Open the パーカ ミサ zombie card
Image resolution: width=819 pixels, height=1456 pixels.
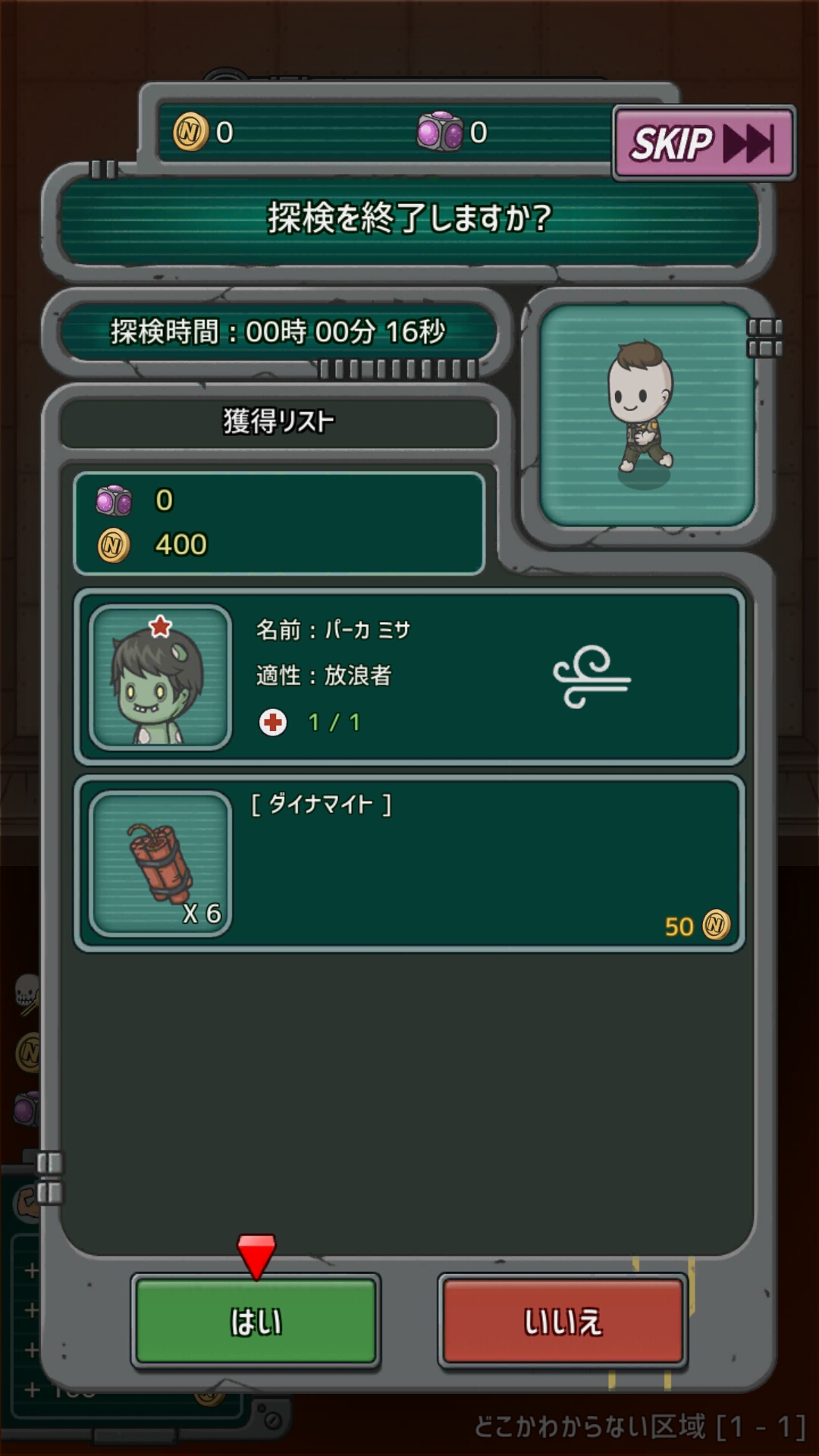point(409,677)
